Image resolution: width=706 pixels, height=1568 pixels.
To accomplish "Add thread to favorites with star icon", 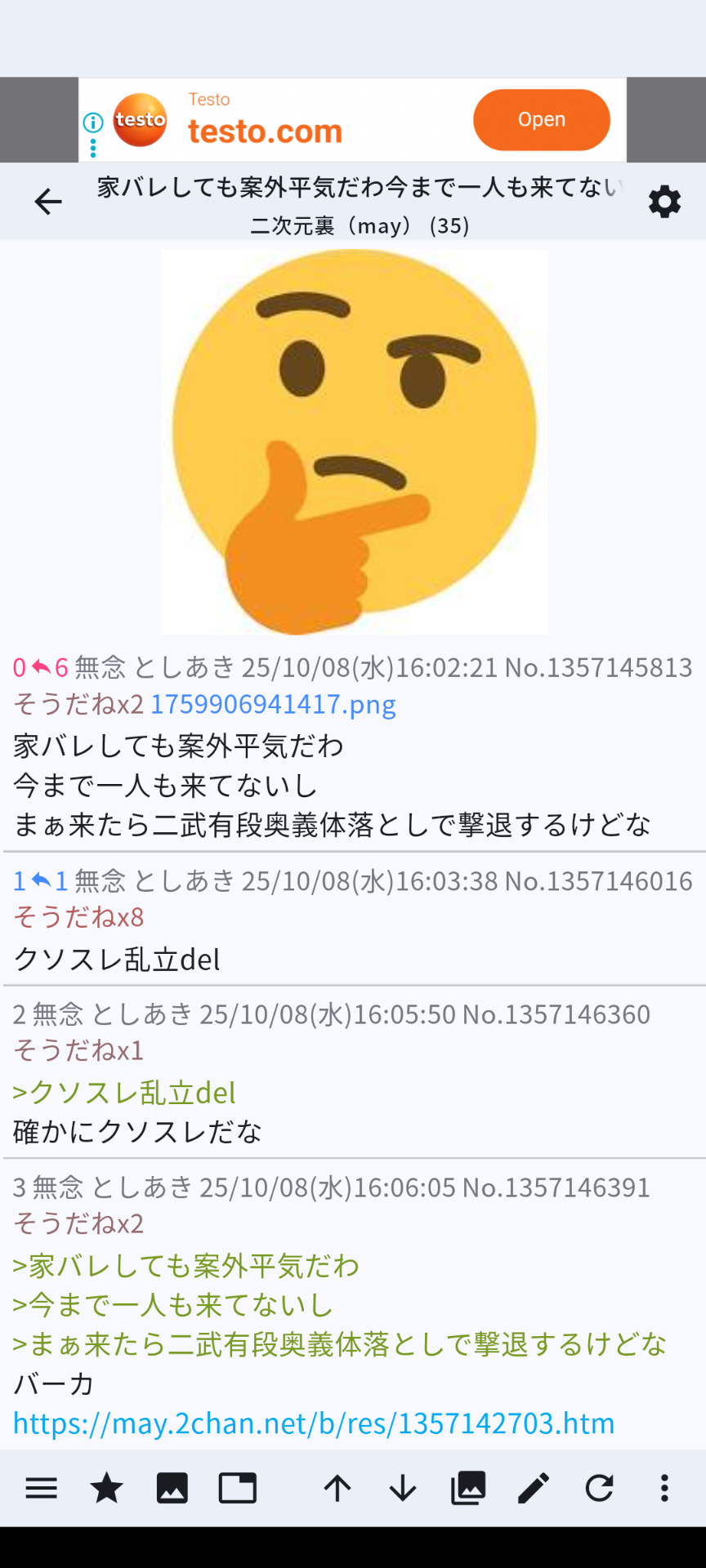I will (106, 1489).
